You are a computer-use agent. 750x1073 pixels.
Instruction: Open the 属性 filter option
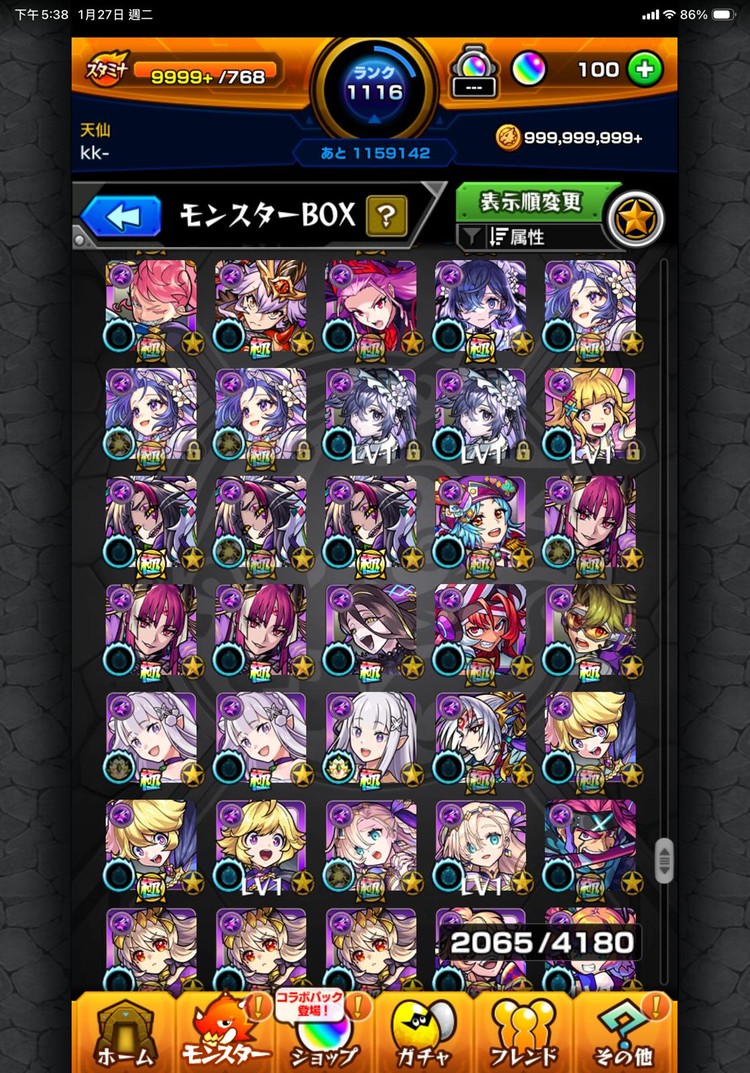coord(530,236)
